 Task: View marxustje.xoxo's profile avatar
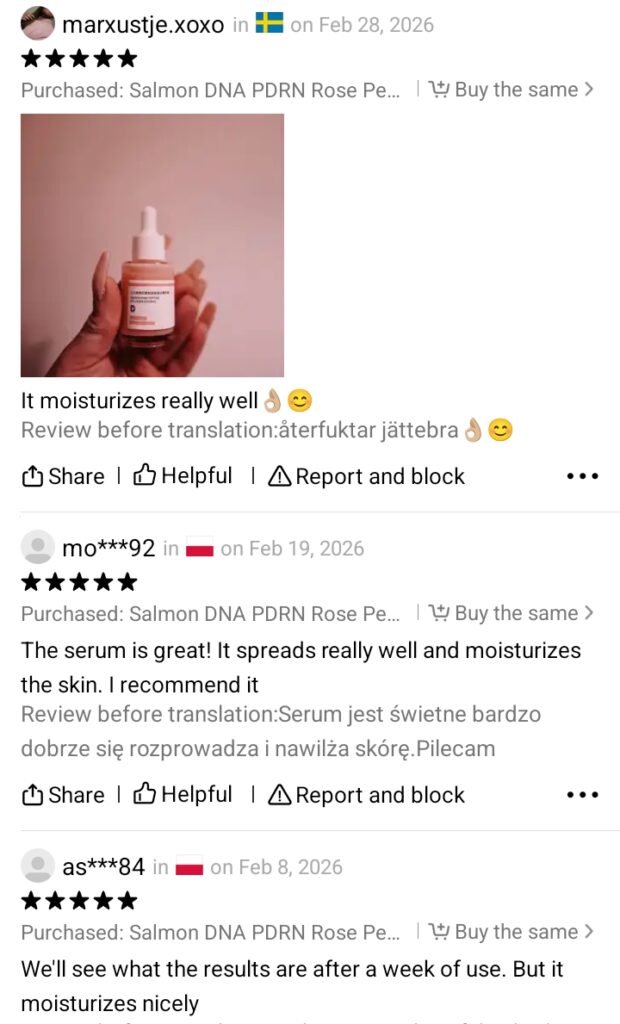click(x=38, y=23)
